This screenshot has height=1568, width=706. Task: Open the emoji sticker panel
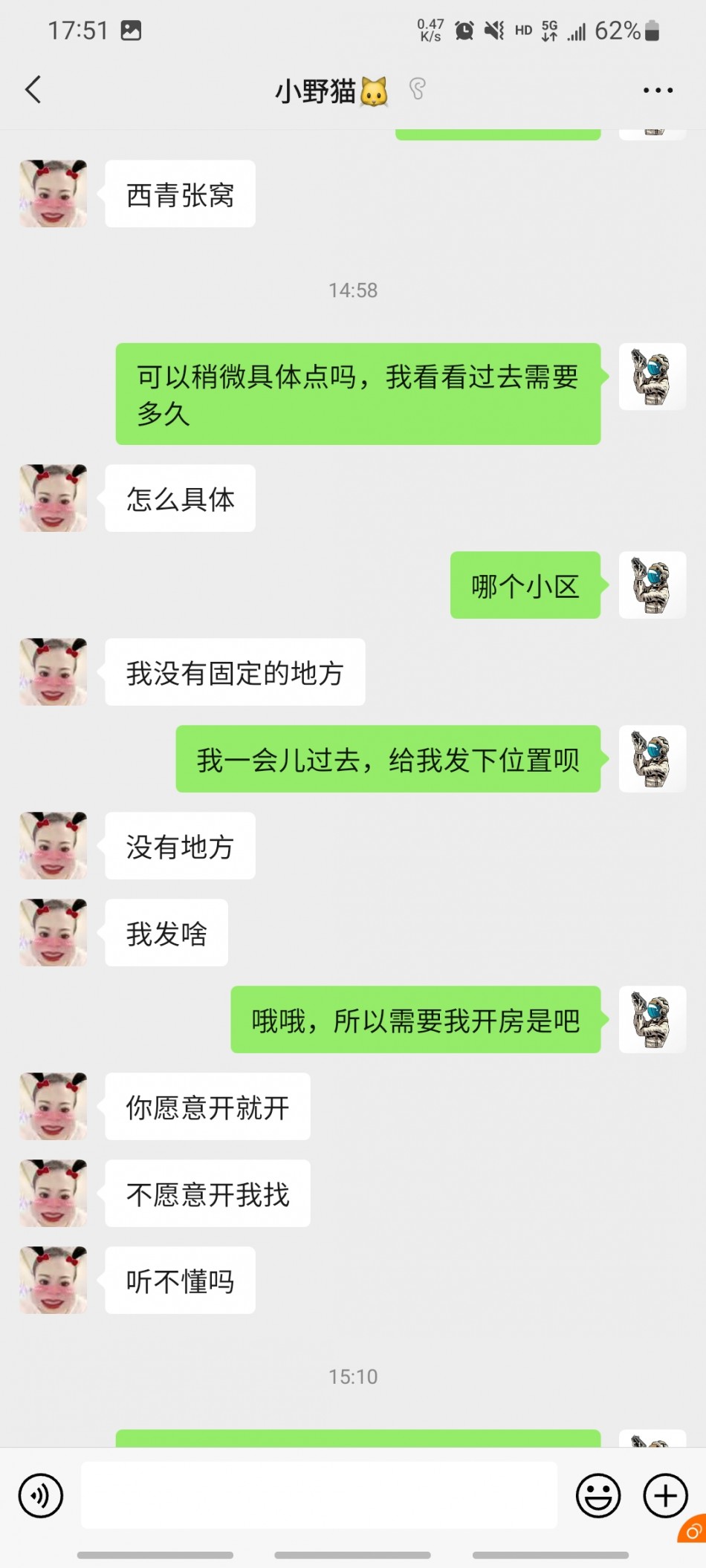point(598,1495)
